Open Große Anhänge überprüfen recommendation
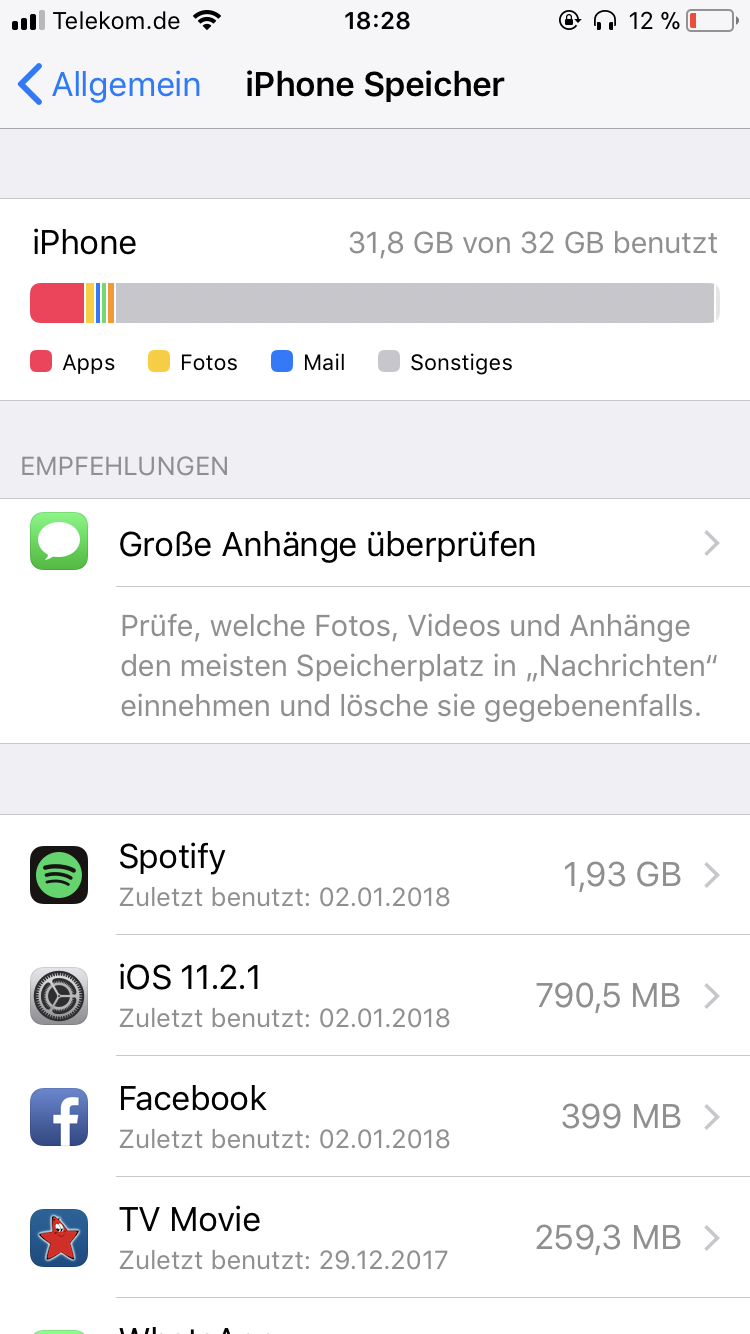This screenshot has height=1334, width=750. point(375,544)
